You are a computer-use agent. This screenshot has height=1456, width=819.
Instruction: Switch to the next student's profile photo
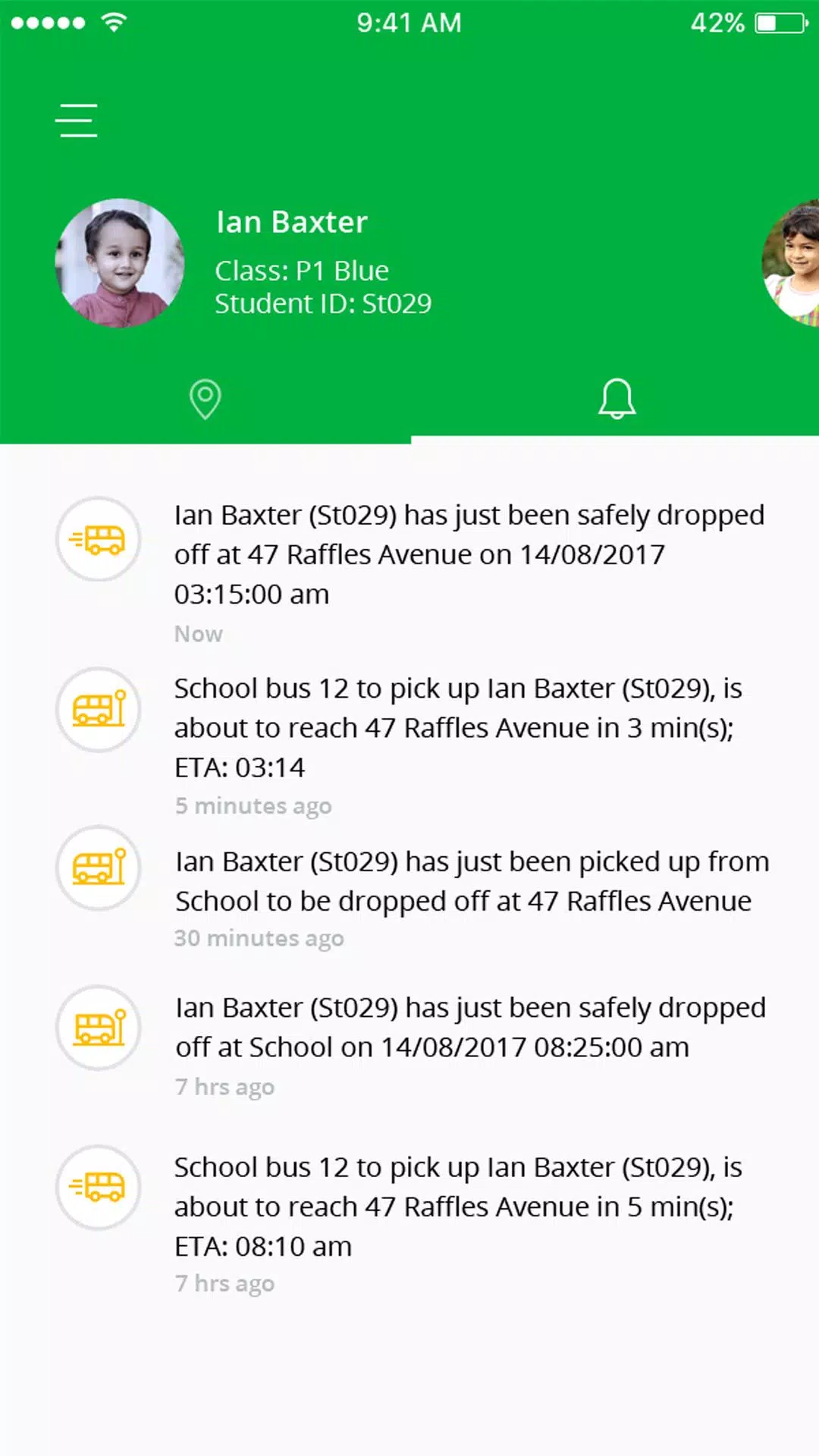pyautogui.click(x=792, y=263)
